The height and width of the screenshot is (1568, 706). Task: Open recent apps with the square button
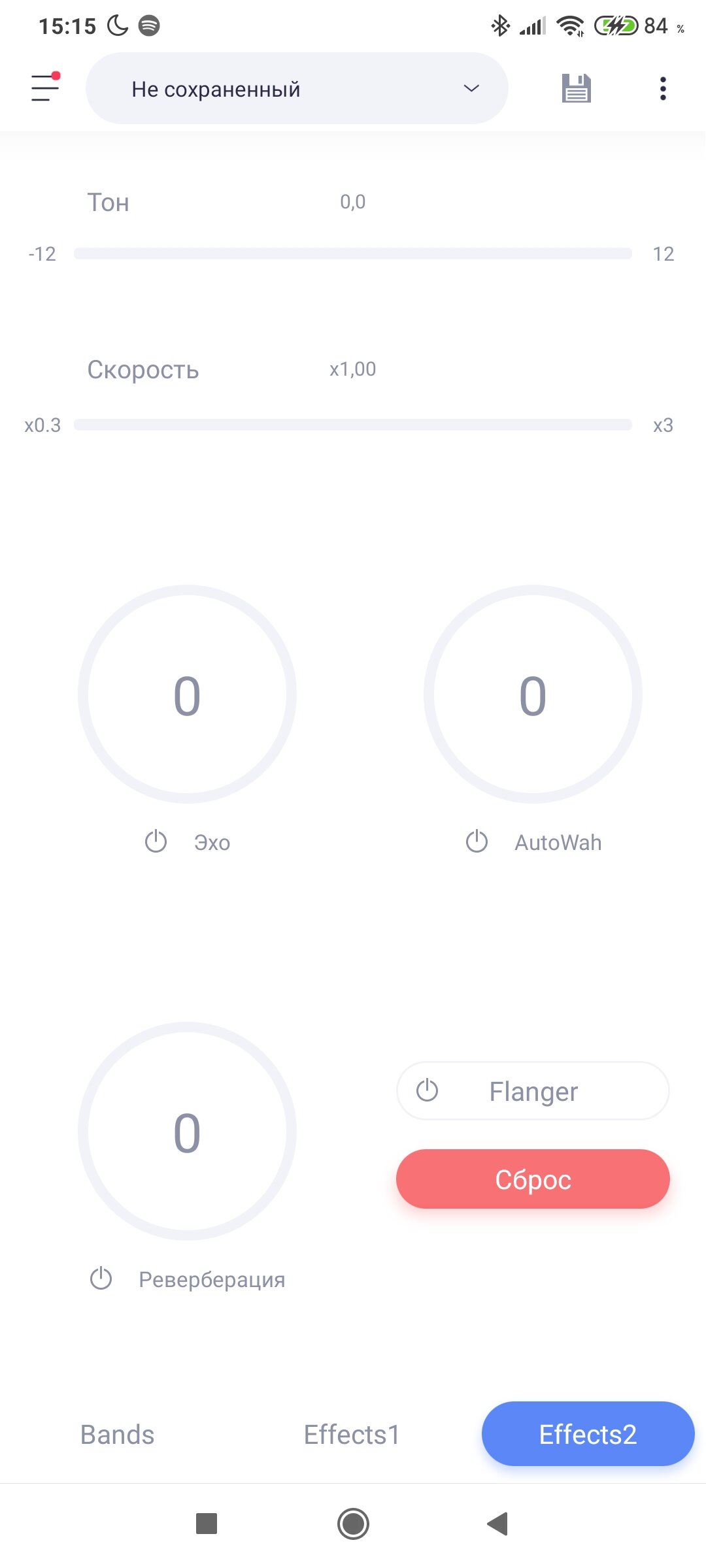pos(207,1524)
